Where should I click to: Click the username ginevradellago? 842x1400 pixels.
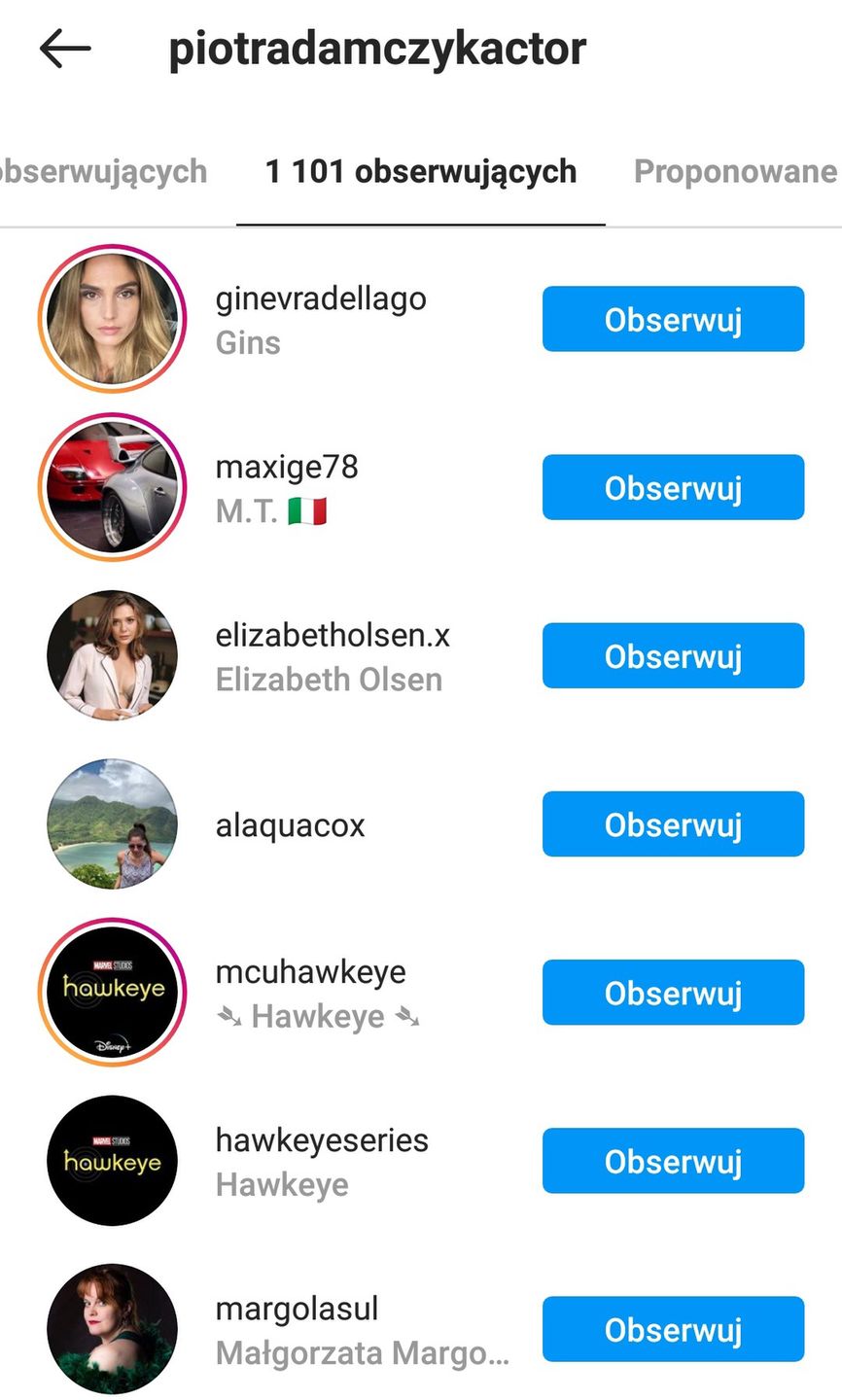[x=321, y=298]
